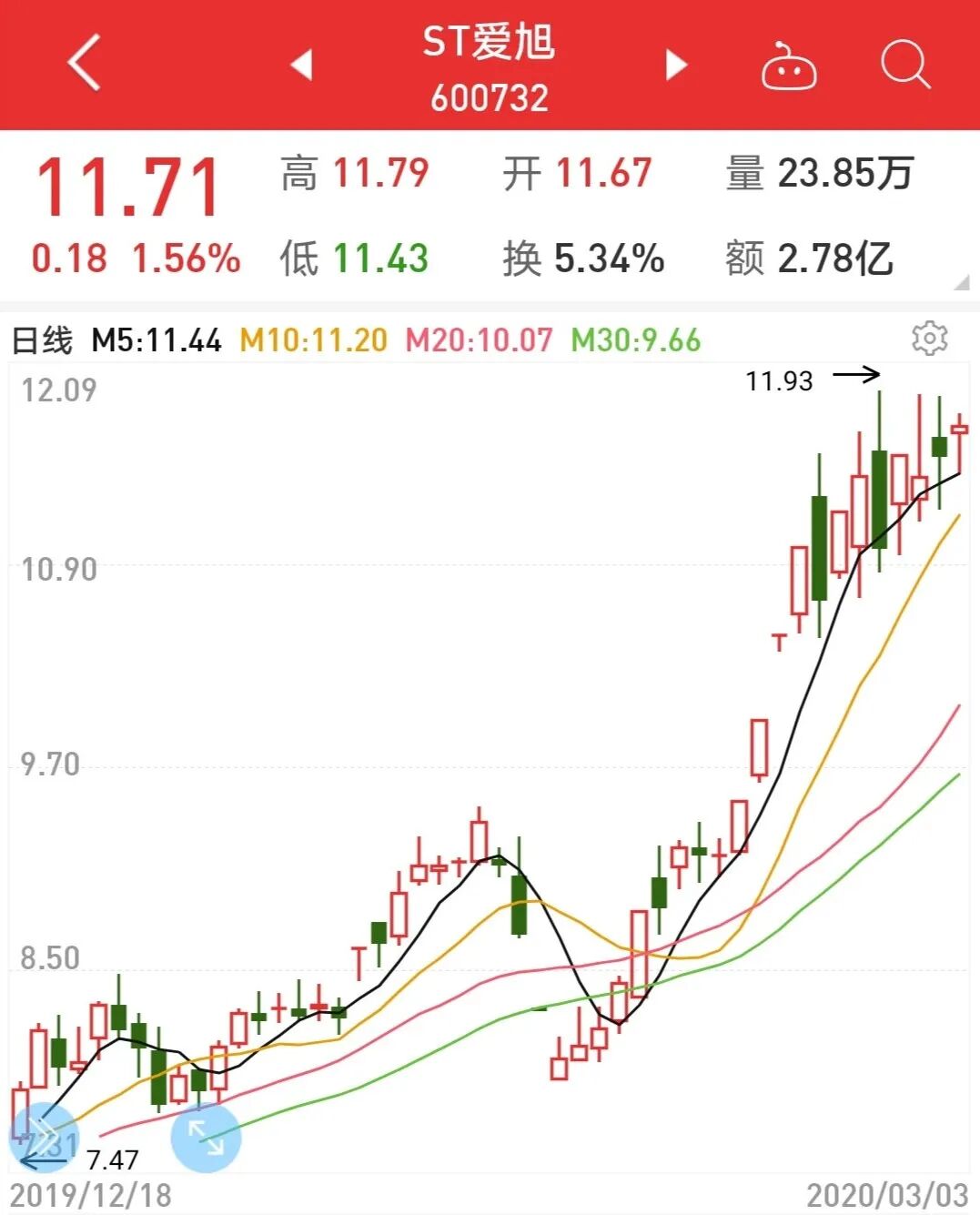Go back using the top-left arrow
Image resolution: width=980 pixels, height=1215 pixels.
point(84,63)
